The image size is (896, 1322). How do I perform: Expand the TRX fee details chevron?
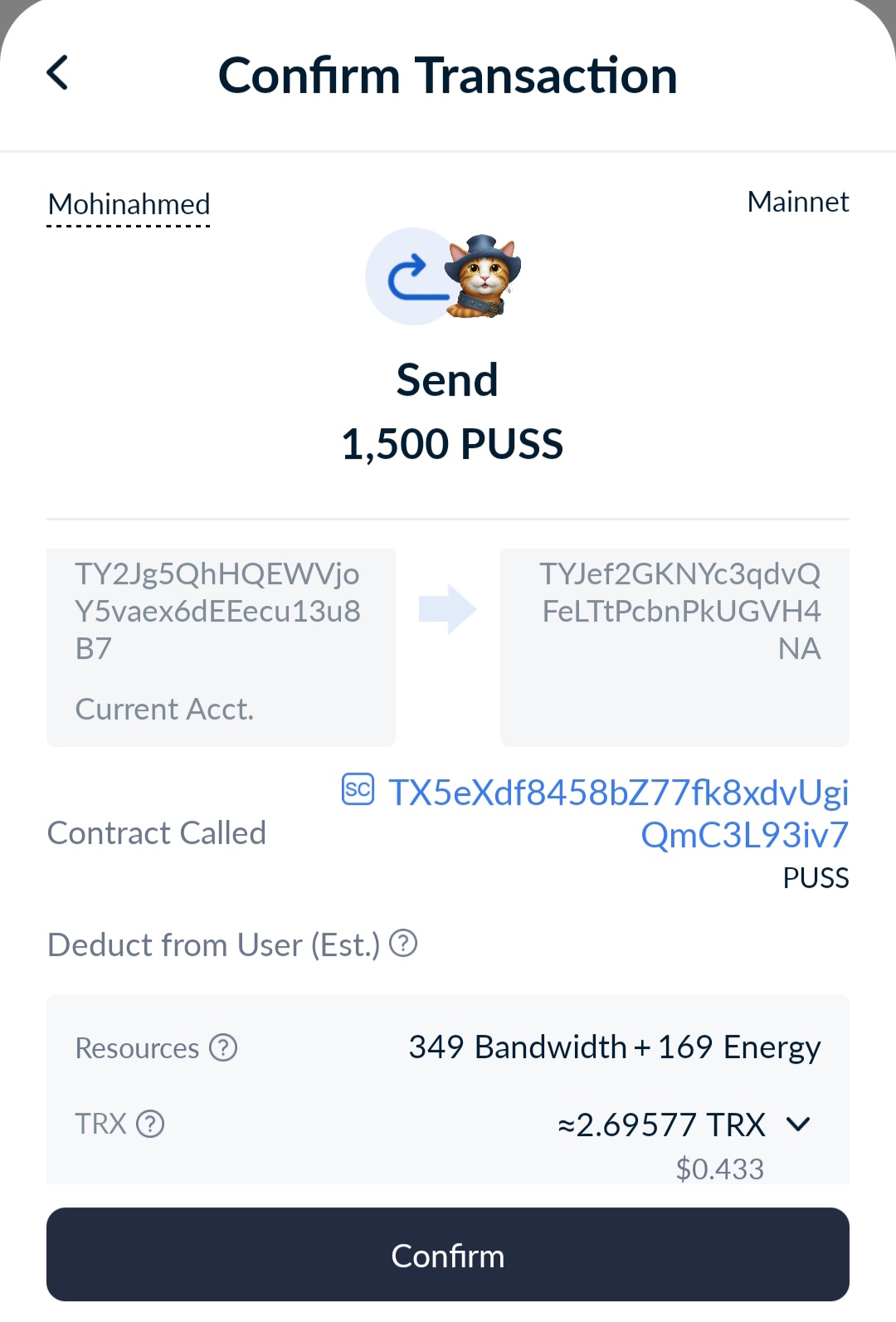(x=798, y=1125)
